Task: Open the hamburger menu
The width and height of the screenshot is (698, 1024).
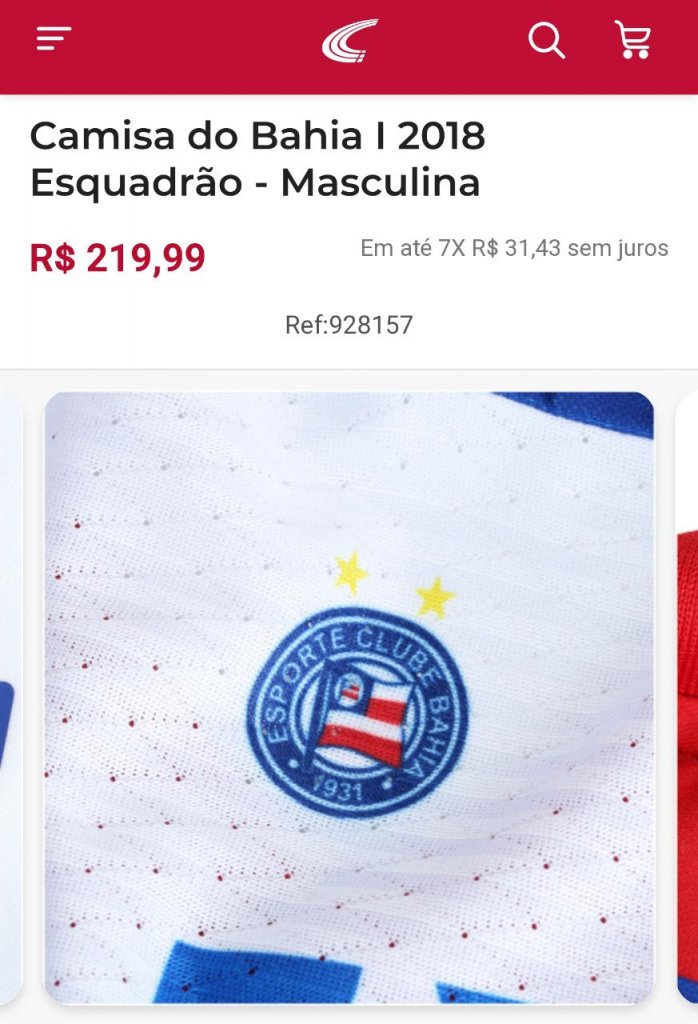Action: coord(54,40)
